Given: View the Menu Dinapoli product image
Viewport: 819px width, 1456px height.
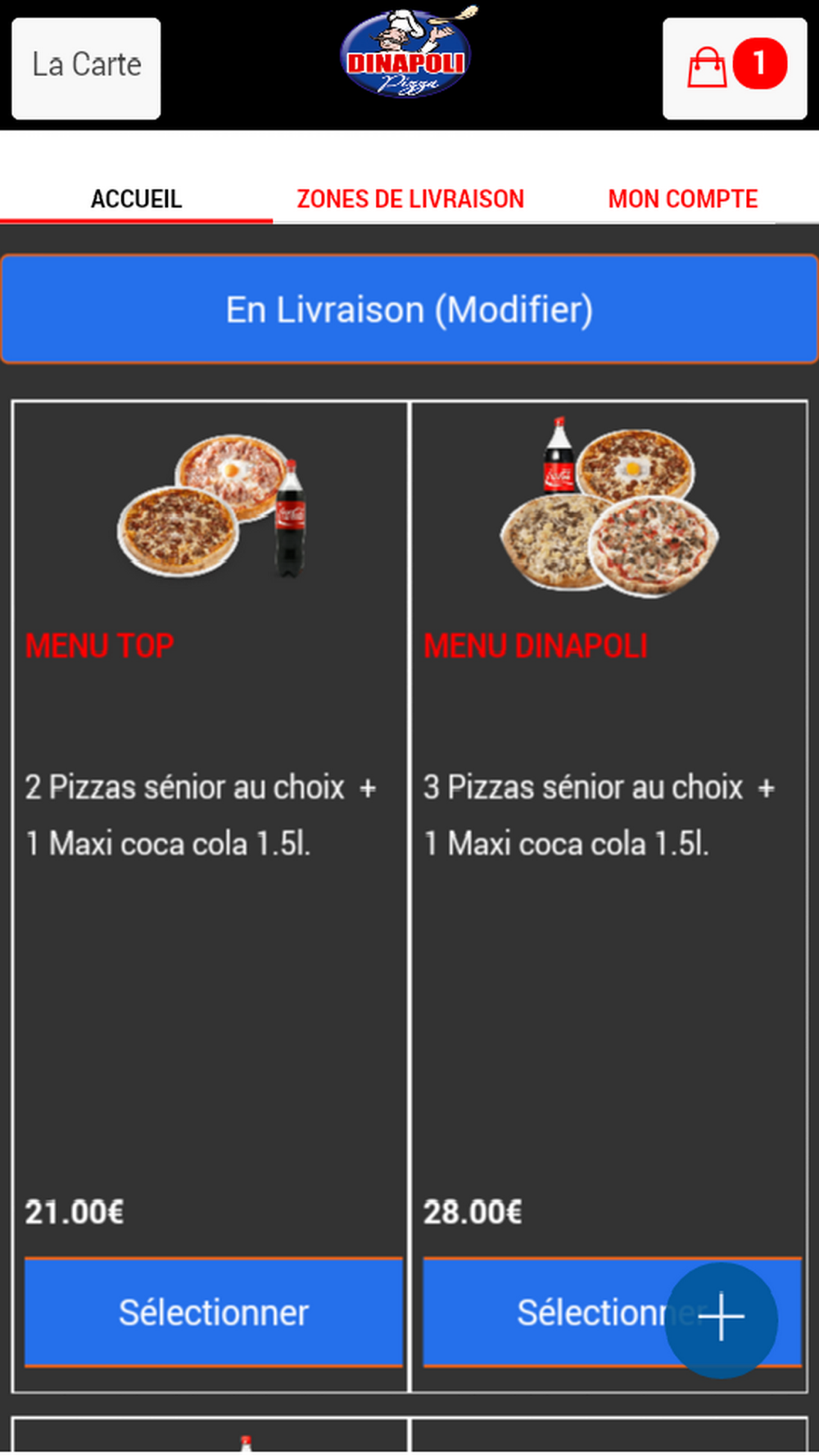Looking at the screenshot, I should click(x=609, y=505).
